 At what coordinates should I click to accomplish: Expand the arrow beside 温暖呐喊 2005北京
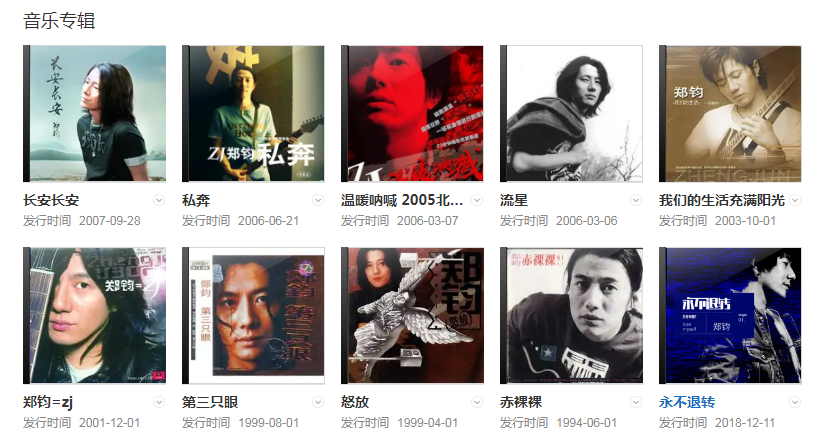(x=477, y=200)
